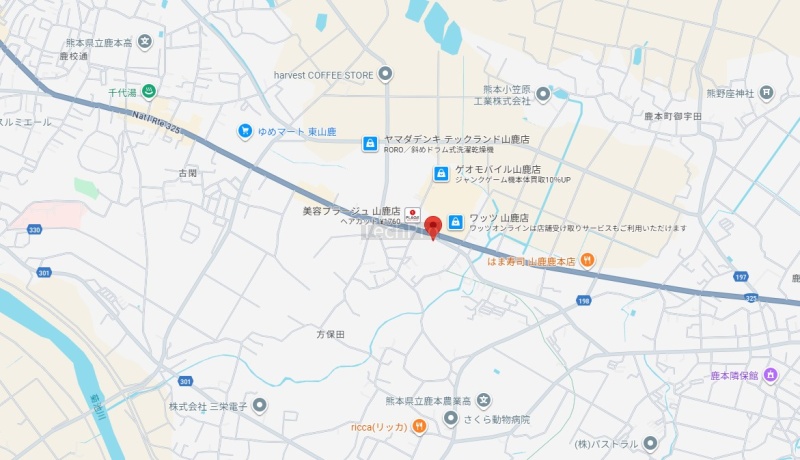Select 鹿本噴保館 purple marker
Screen dimensions: 800x460
pyautogui.click(x=771, y=375)
